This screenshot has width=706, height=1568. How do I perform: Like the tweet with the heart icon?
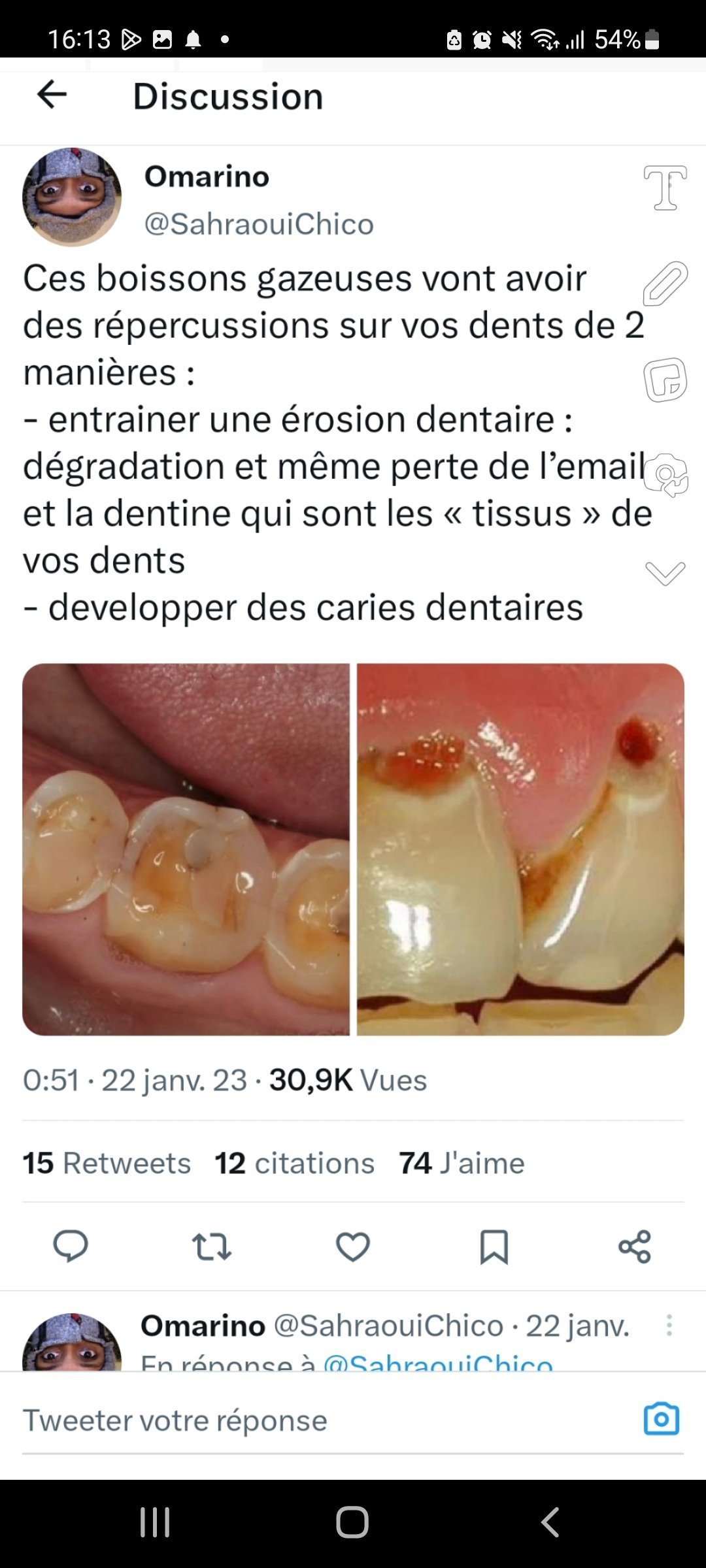[x=353, y=1247]
